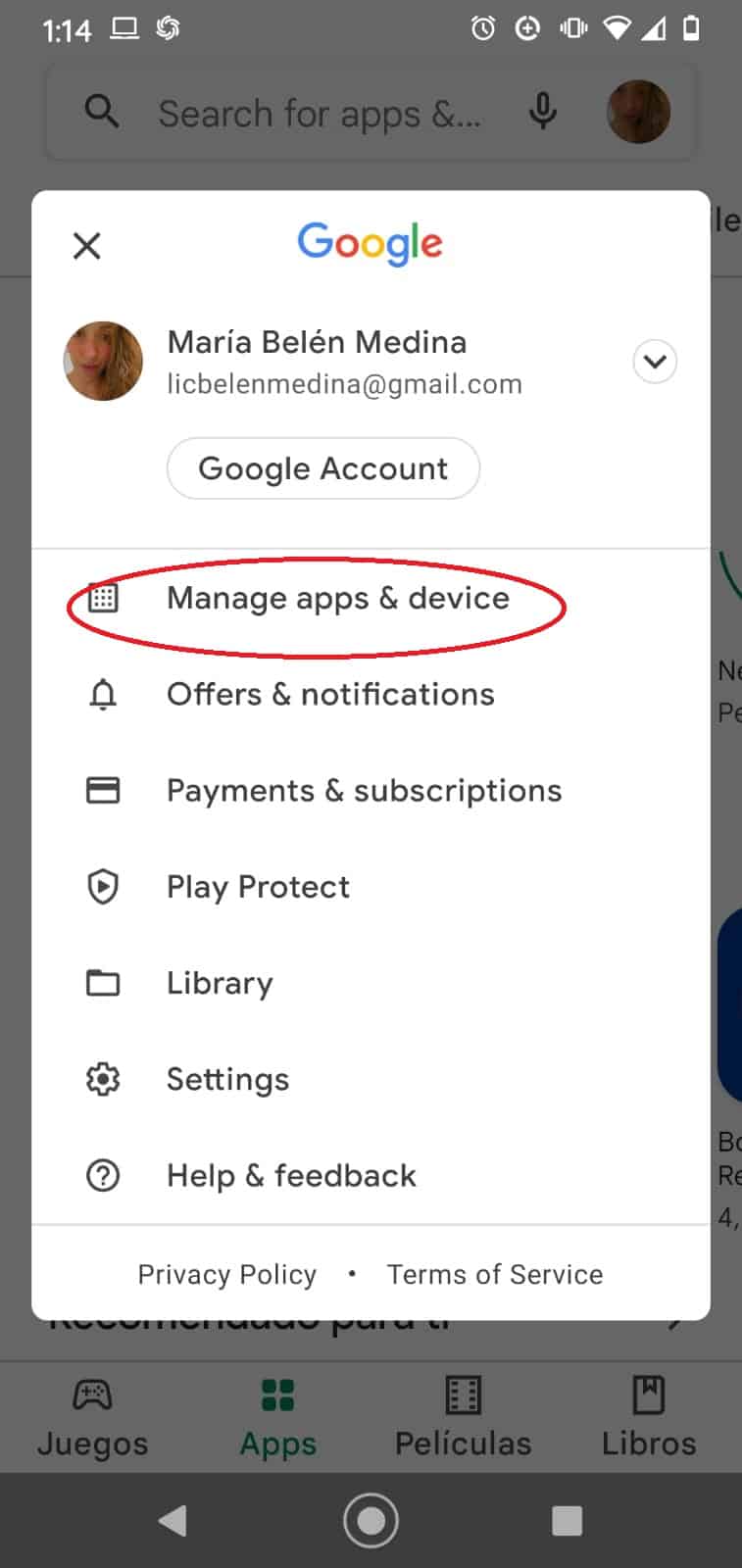
Task: Expand the account switcher chevron
Action: pyautogui.click(x=655, y=362)
